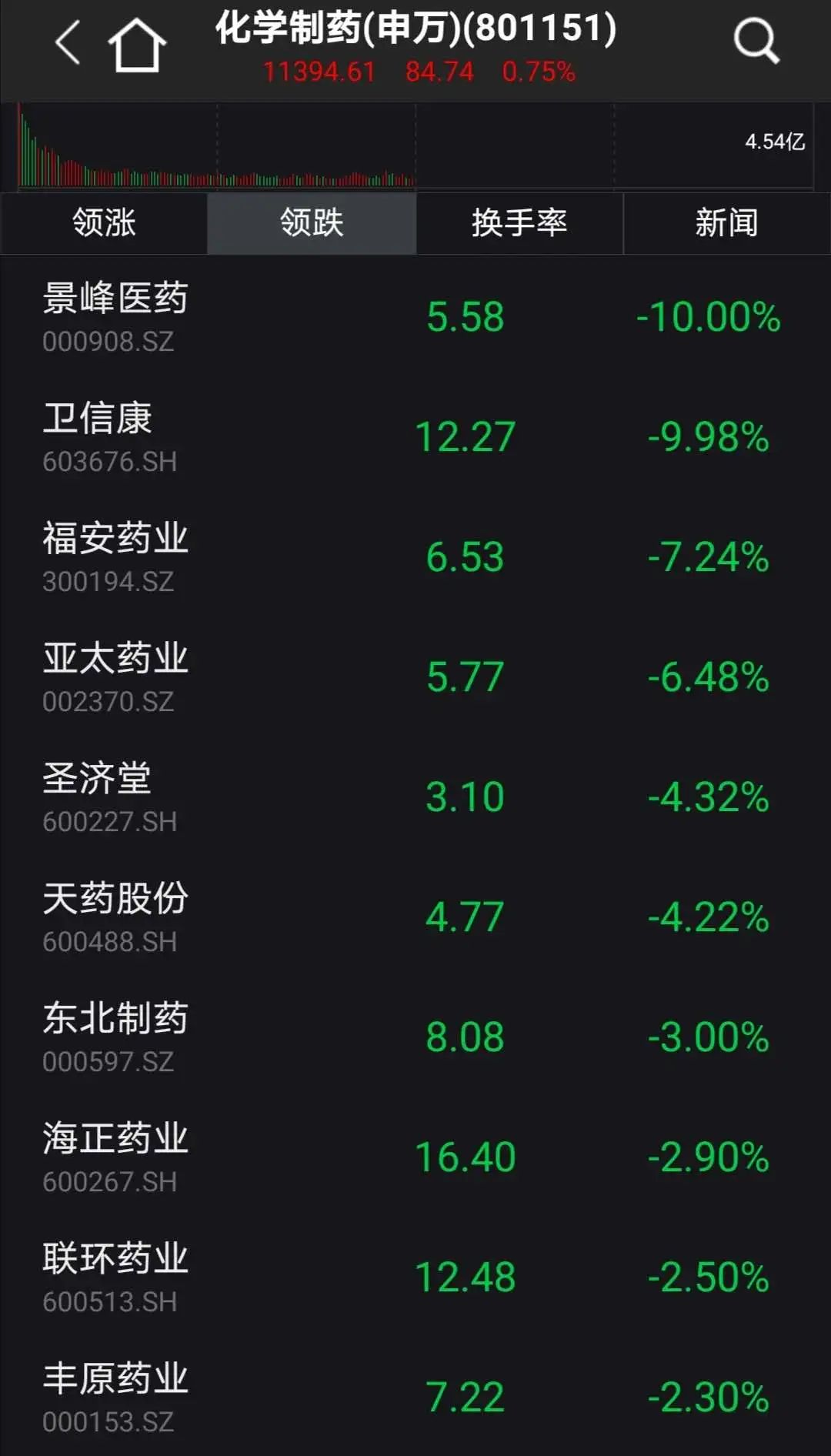This screenshot has height=1456, width=831.
Task: Tap the home icon
Action: click(x=137, y=46)
